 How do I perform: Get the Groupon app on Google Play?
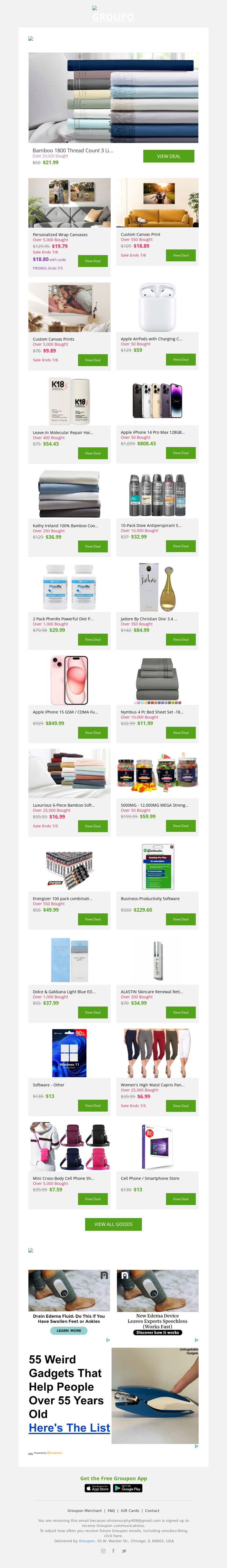pyautogui.click(x=127, y=1488)
